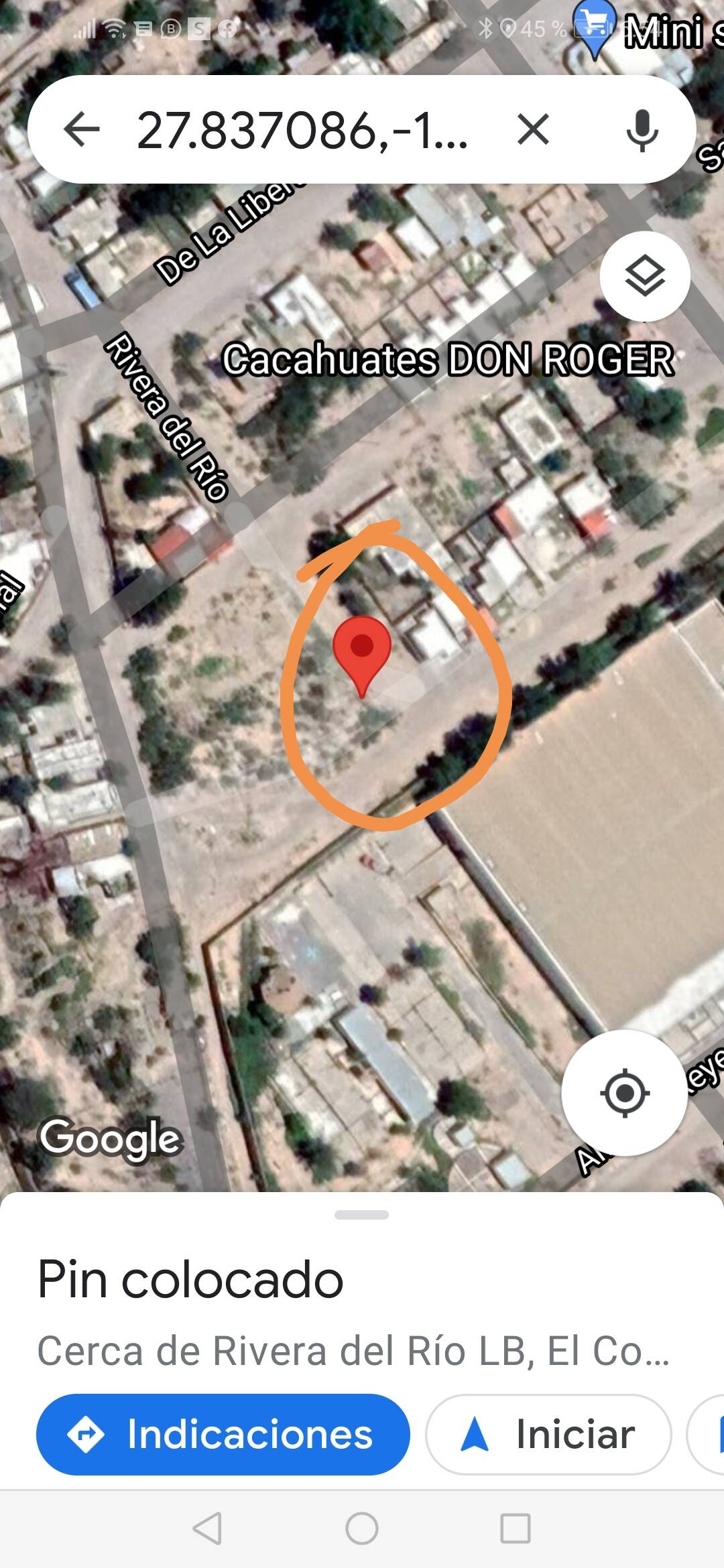Tap the system home button
724x1568 pixels.
pos(362,1528)
